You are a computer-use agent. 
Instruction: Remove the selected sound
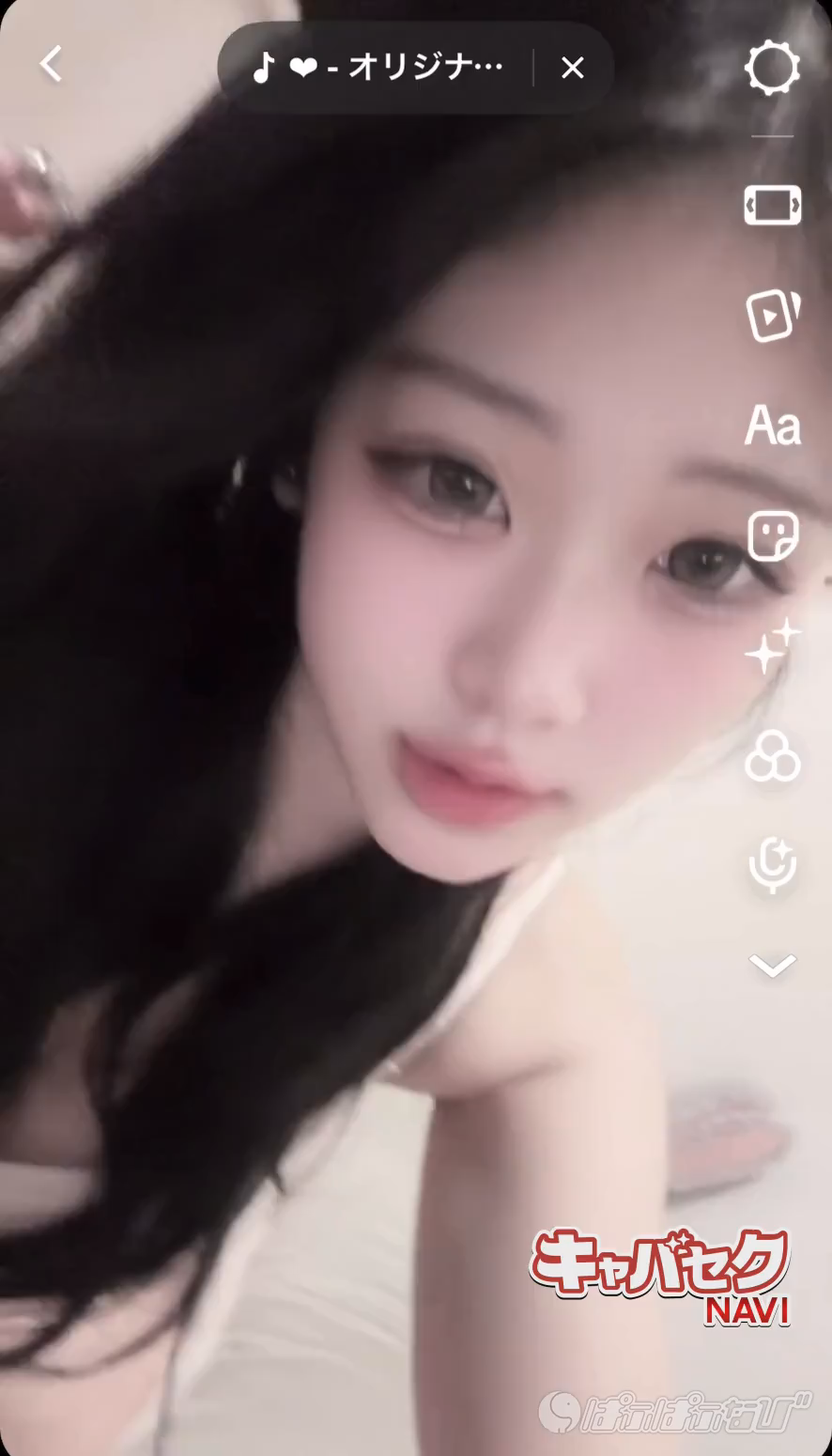tap(572, 68)
